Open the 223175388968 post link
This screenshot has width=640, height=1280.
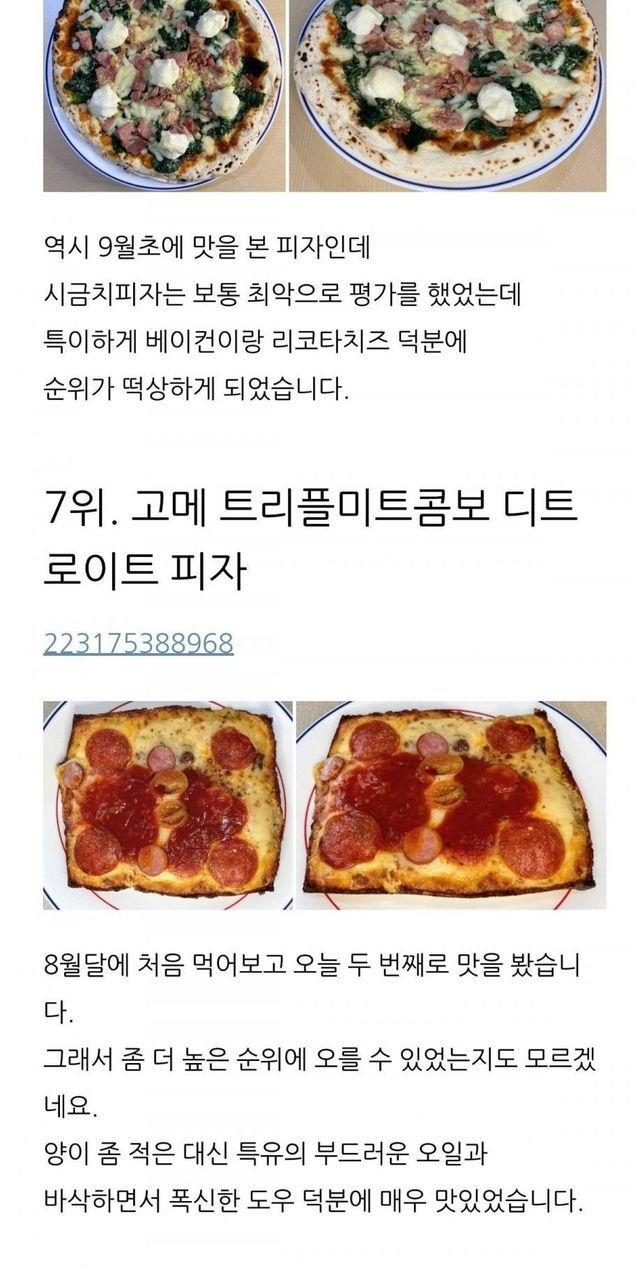coord(138,643)
